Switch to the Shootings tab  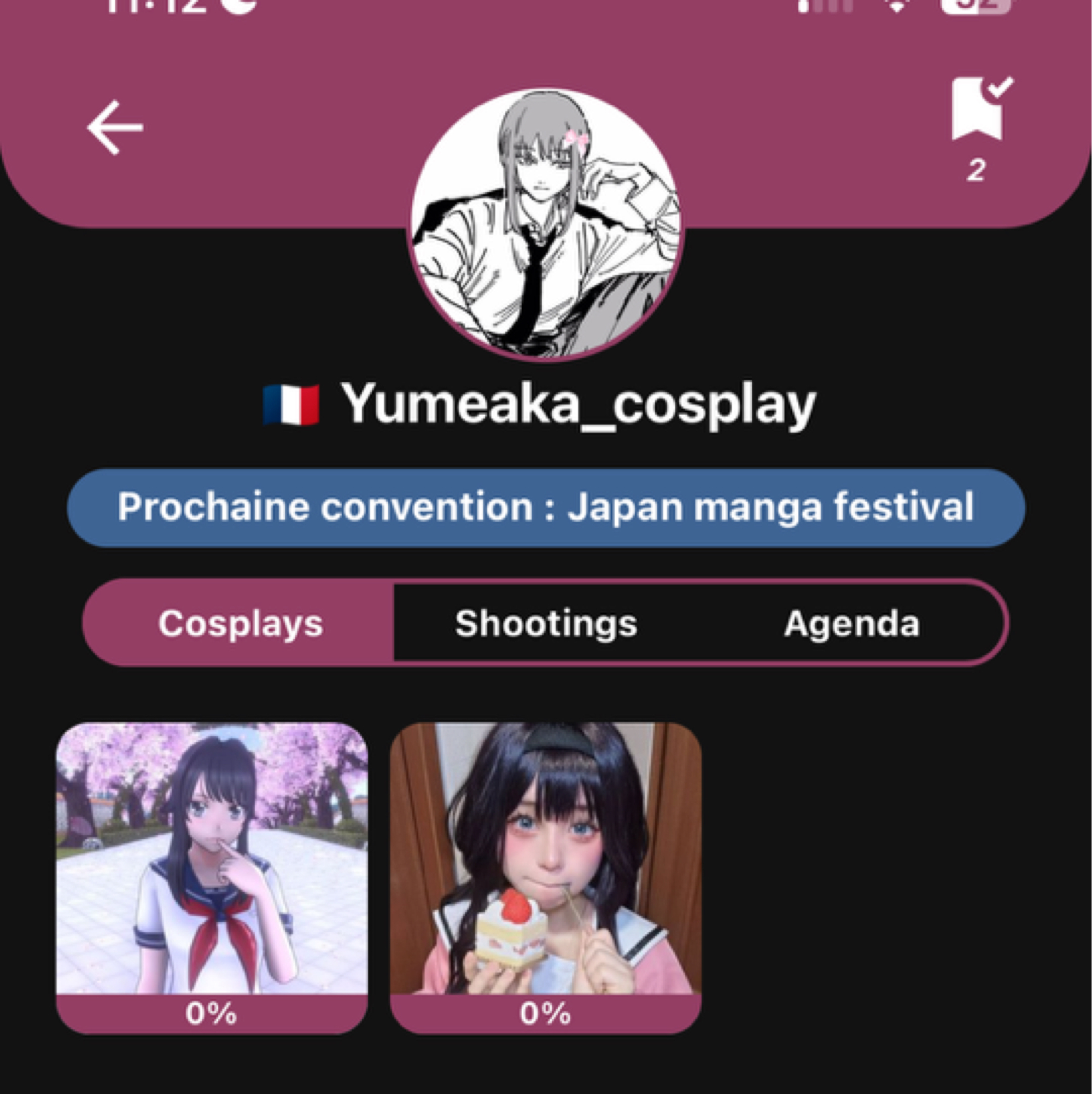click(546, 624)
